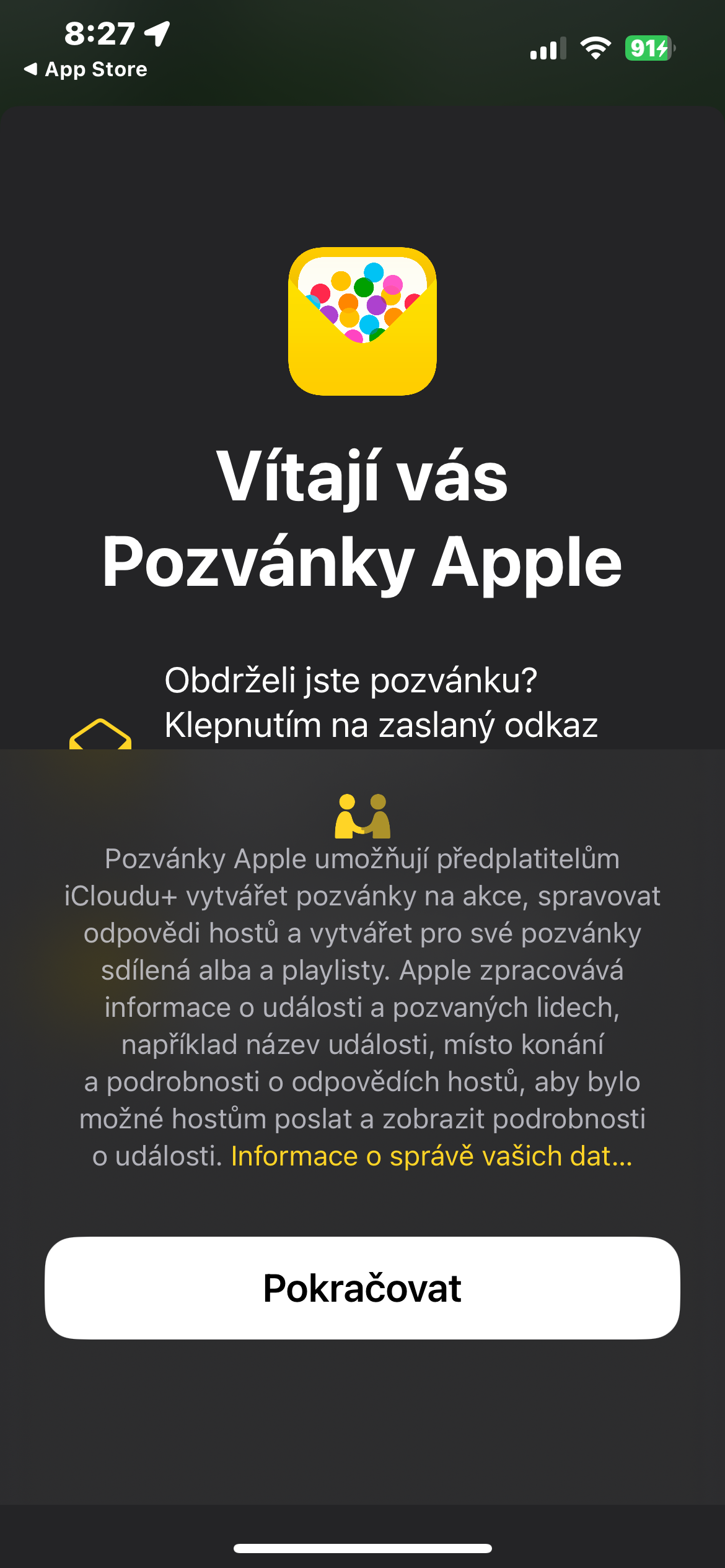Tap the Pokračovat button

(x=362, y=1288)
